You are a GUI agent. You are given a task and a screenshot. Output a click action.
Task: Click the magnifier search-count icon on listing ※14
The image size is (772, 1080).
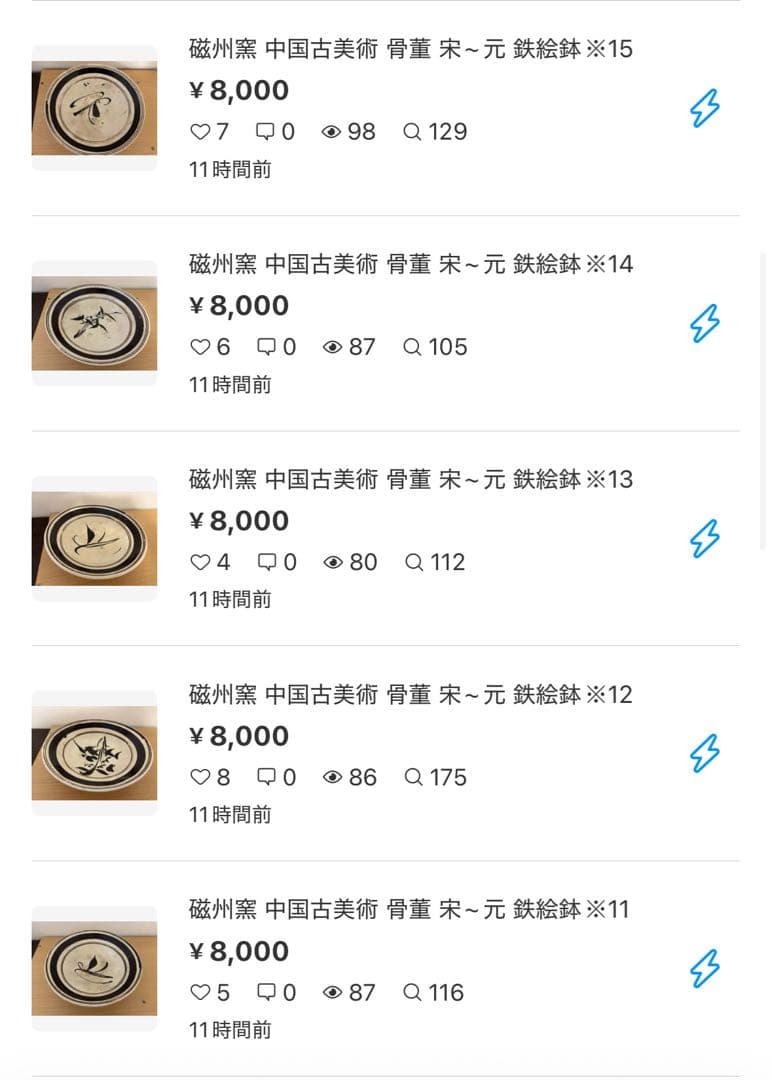pos(412,346)
